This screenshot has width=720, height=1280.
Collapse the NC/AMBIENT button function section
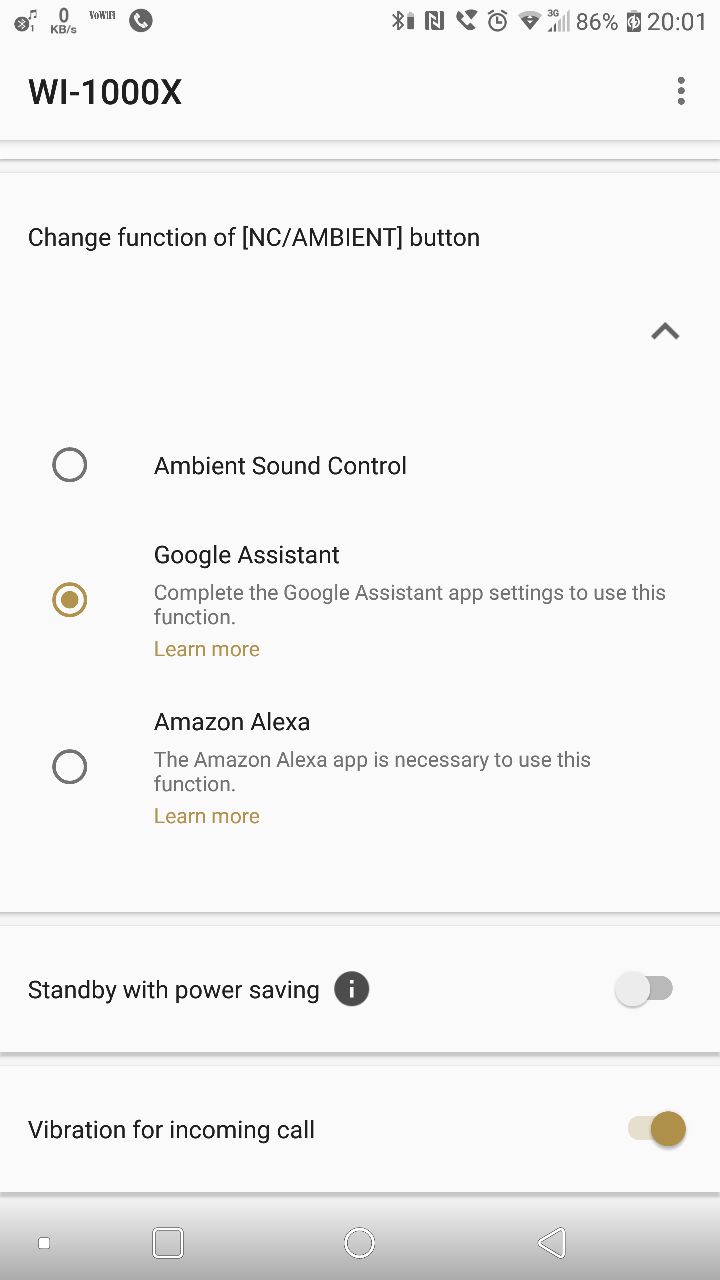point(665,332)
